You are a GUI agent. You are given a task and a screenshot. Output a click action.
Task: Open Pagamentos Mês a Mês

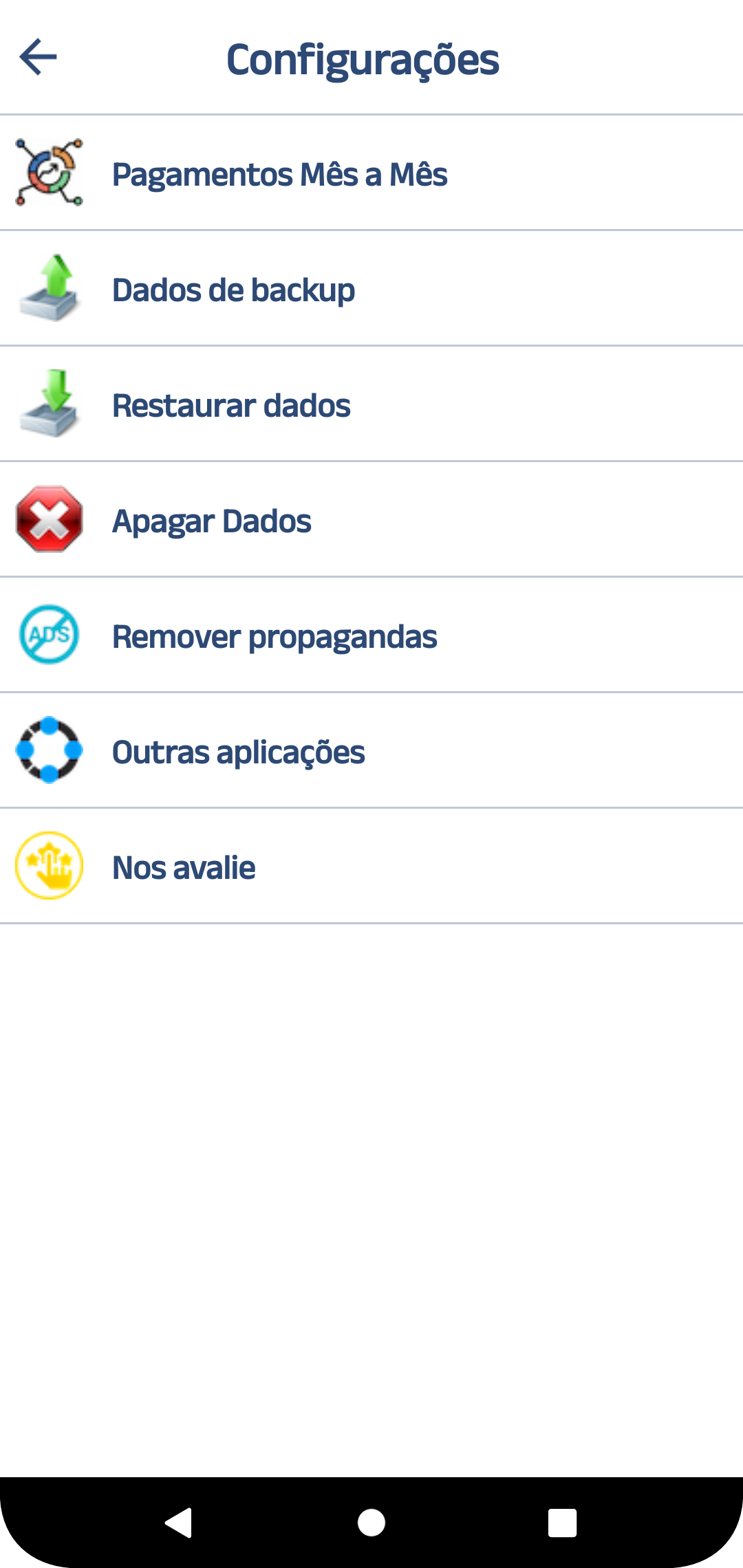coord(279,174)
